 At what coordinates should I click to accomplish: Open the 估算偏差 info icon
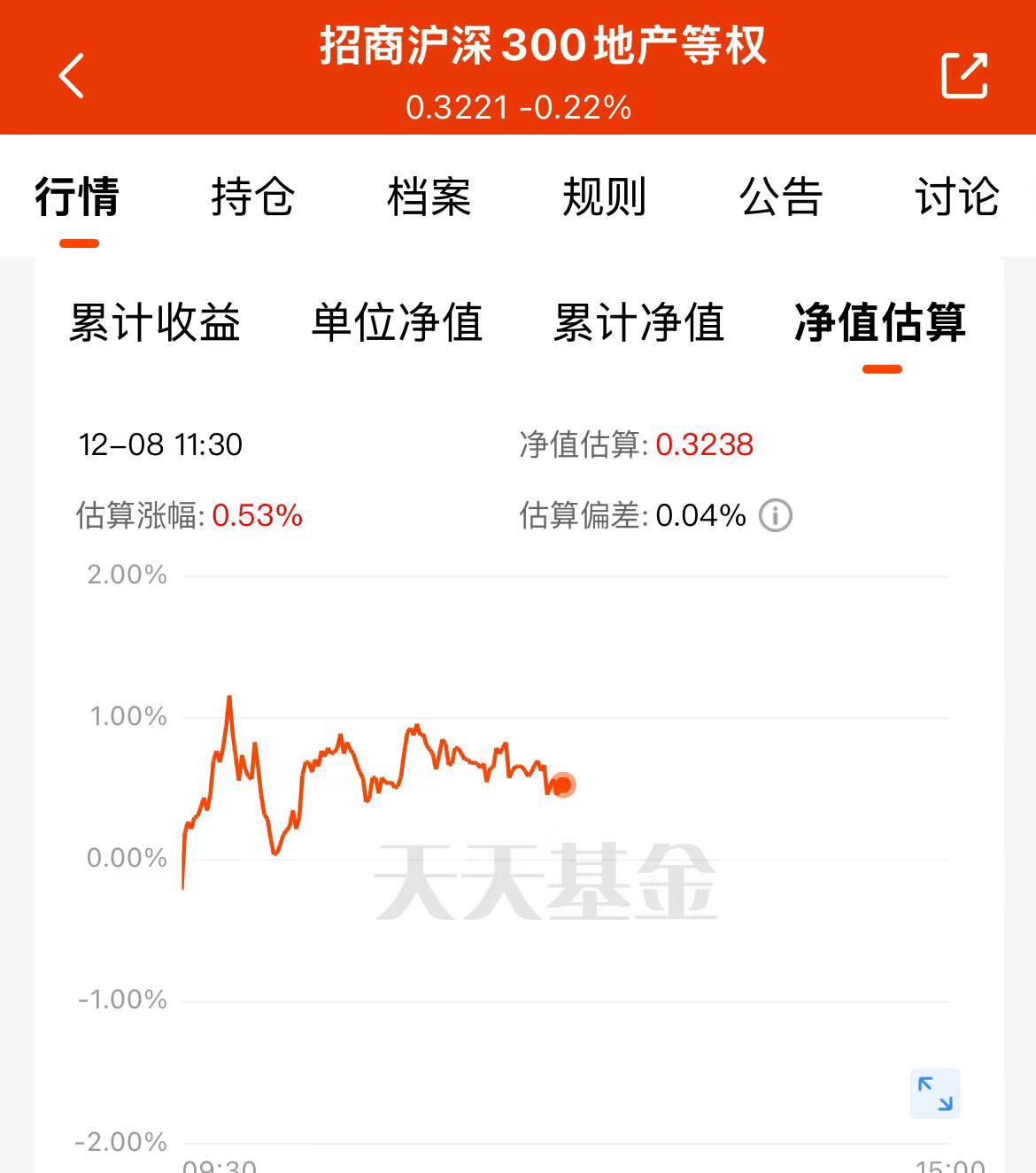click(x=776, y=515)
